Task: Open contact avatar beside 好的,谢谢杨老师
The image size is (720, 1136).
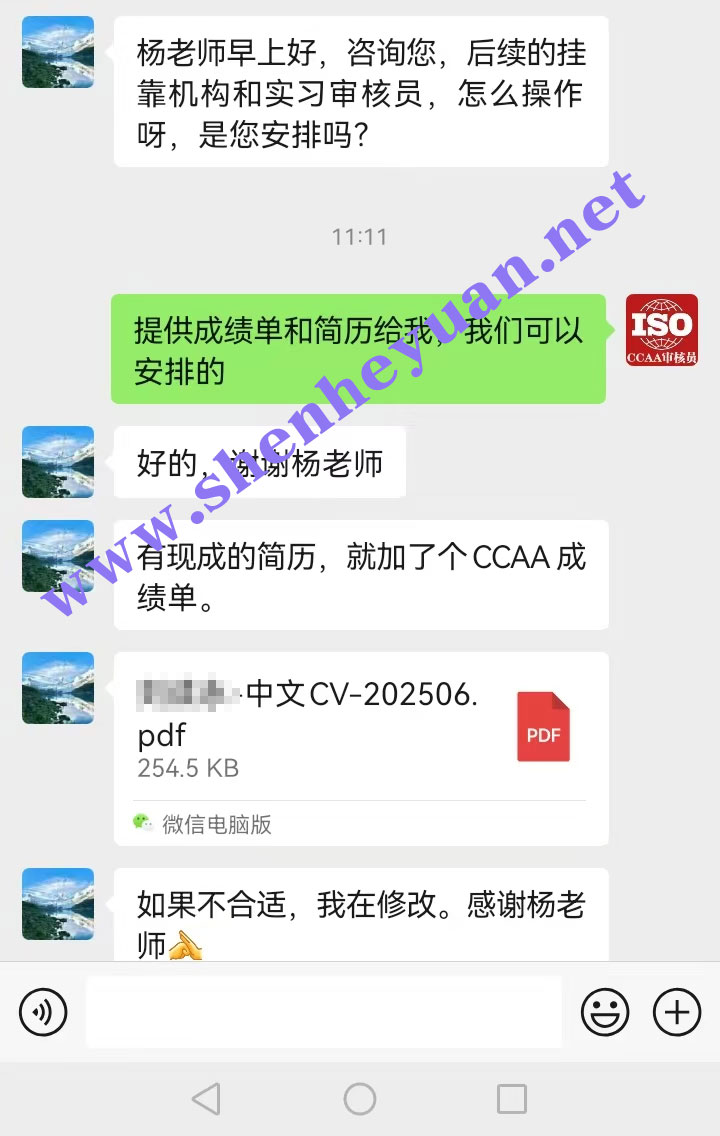Action: click(x=58, y=462)
